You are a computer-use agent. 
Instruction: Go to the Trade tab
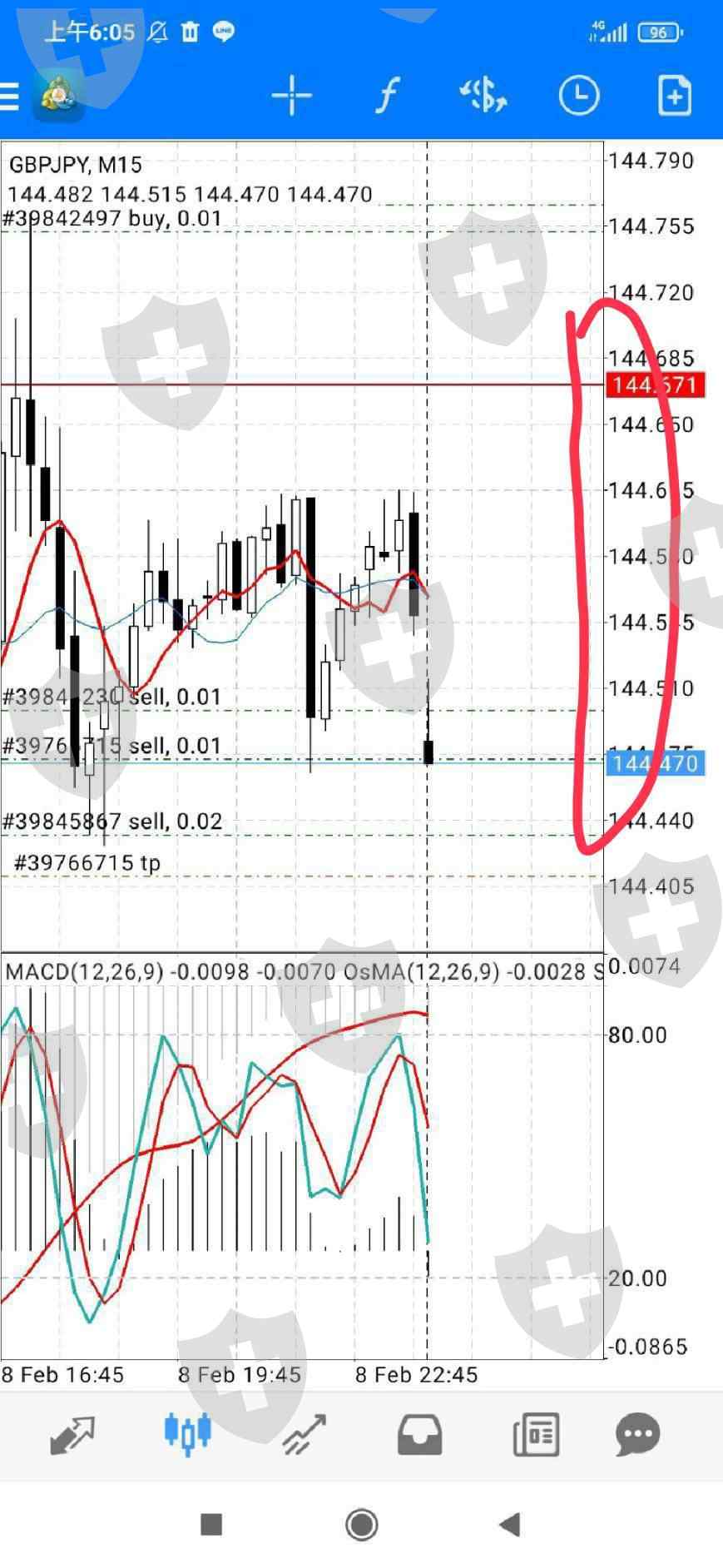coord(304,1435)
